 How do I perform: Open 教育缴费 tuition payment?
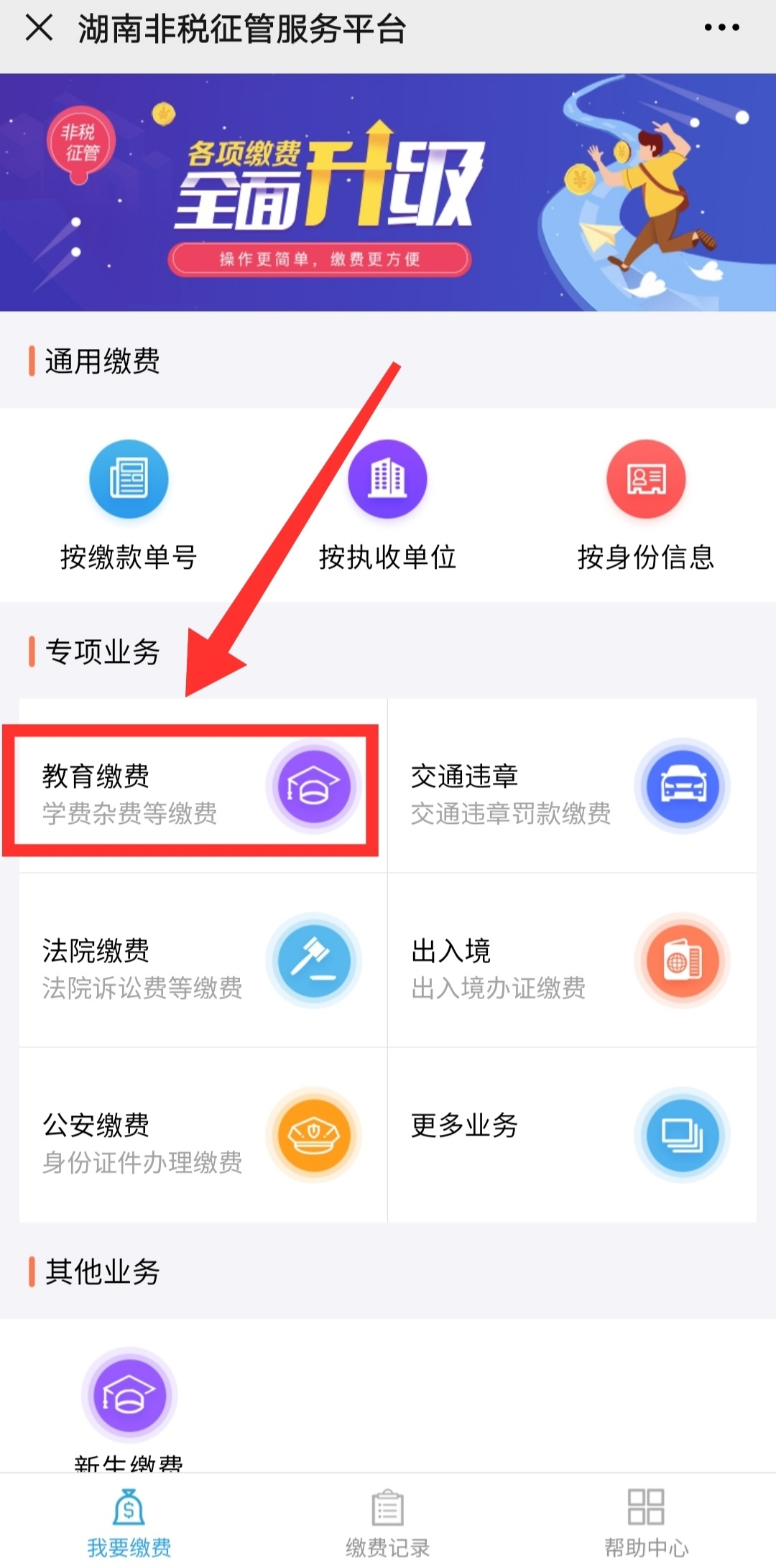(191, 791)
